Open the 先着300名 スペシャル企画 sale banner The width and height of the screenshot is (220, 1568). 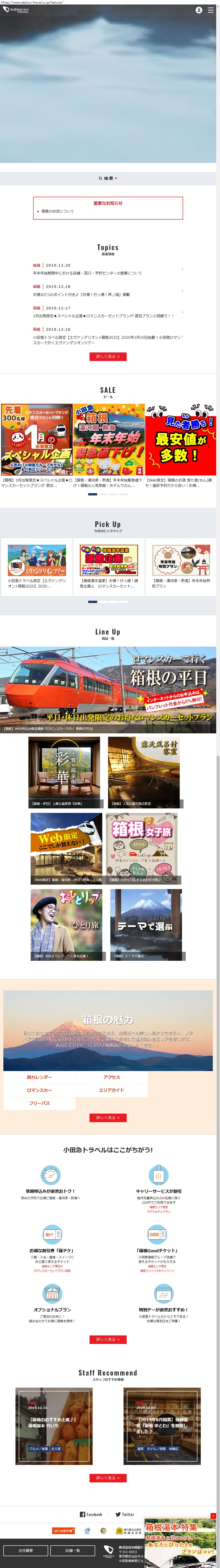click(x=36, y=439)
